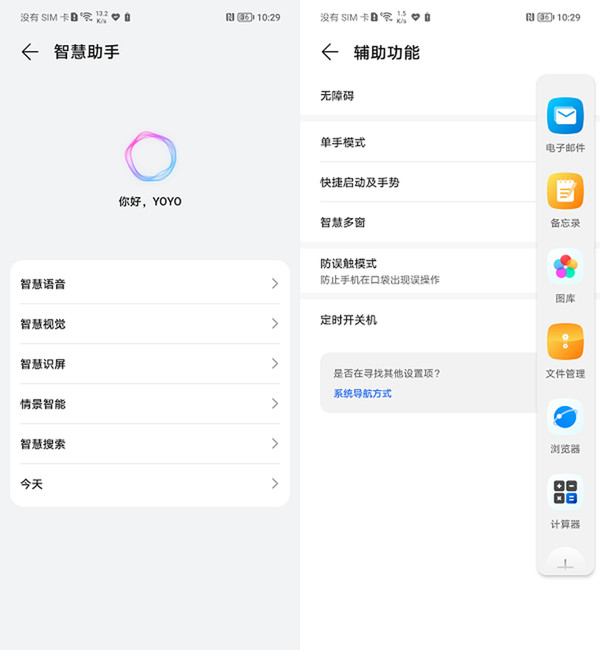Open 单手模式 settings
This screenshot has height=650, width=600.
click(x=420, y=142)
